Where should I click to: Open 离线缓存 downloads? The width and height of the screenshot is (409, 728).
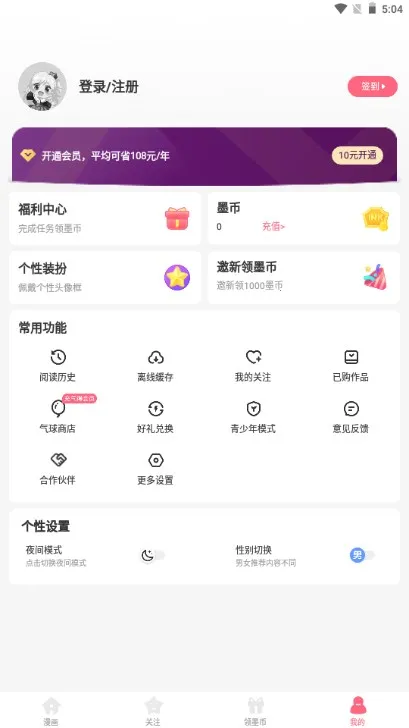[x=155, y=366]
